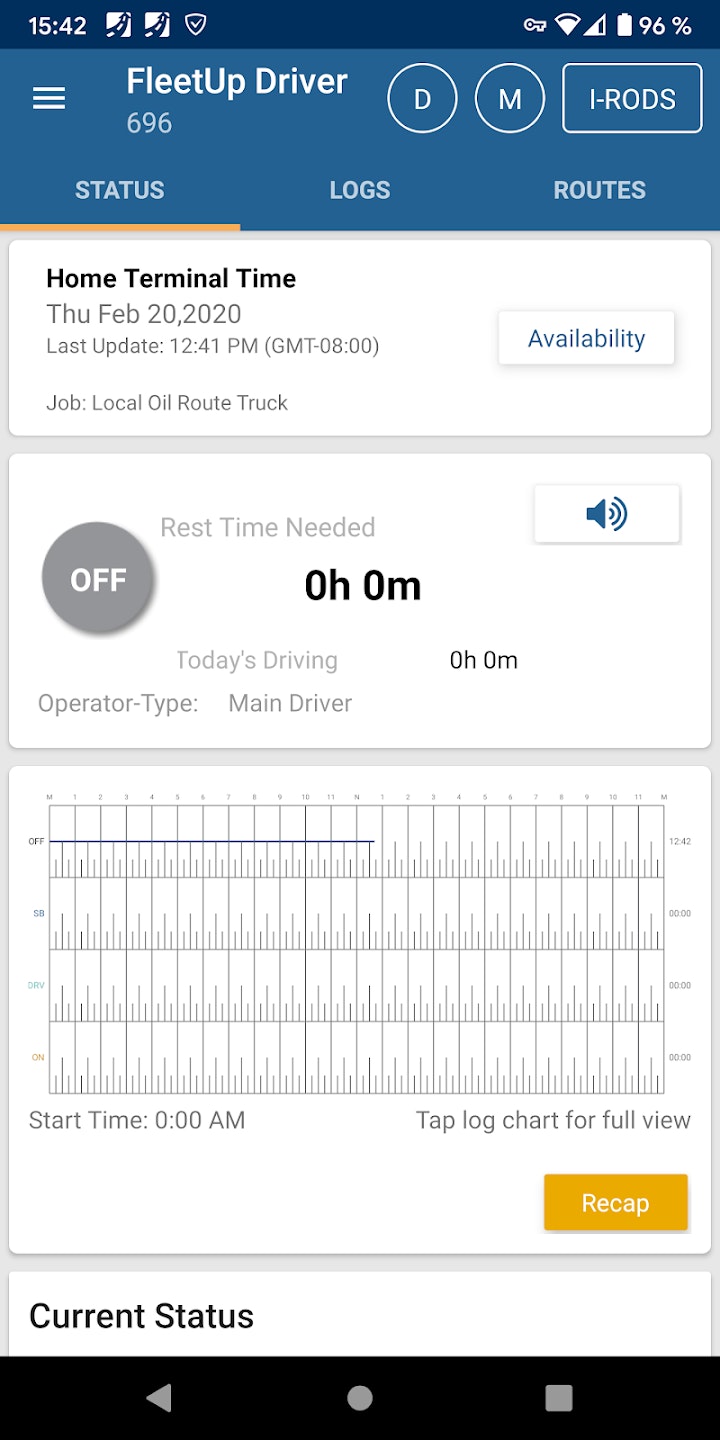Go to the system home screen
Image resolution: width=720 pixels, height=1440 pixels.
(x=360, y=1398)
